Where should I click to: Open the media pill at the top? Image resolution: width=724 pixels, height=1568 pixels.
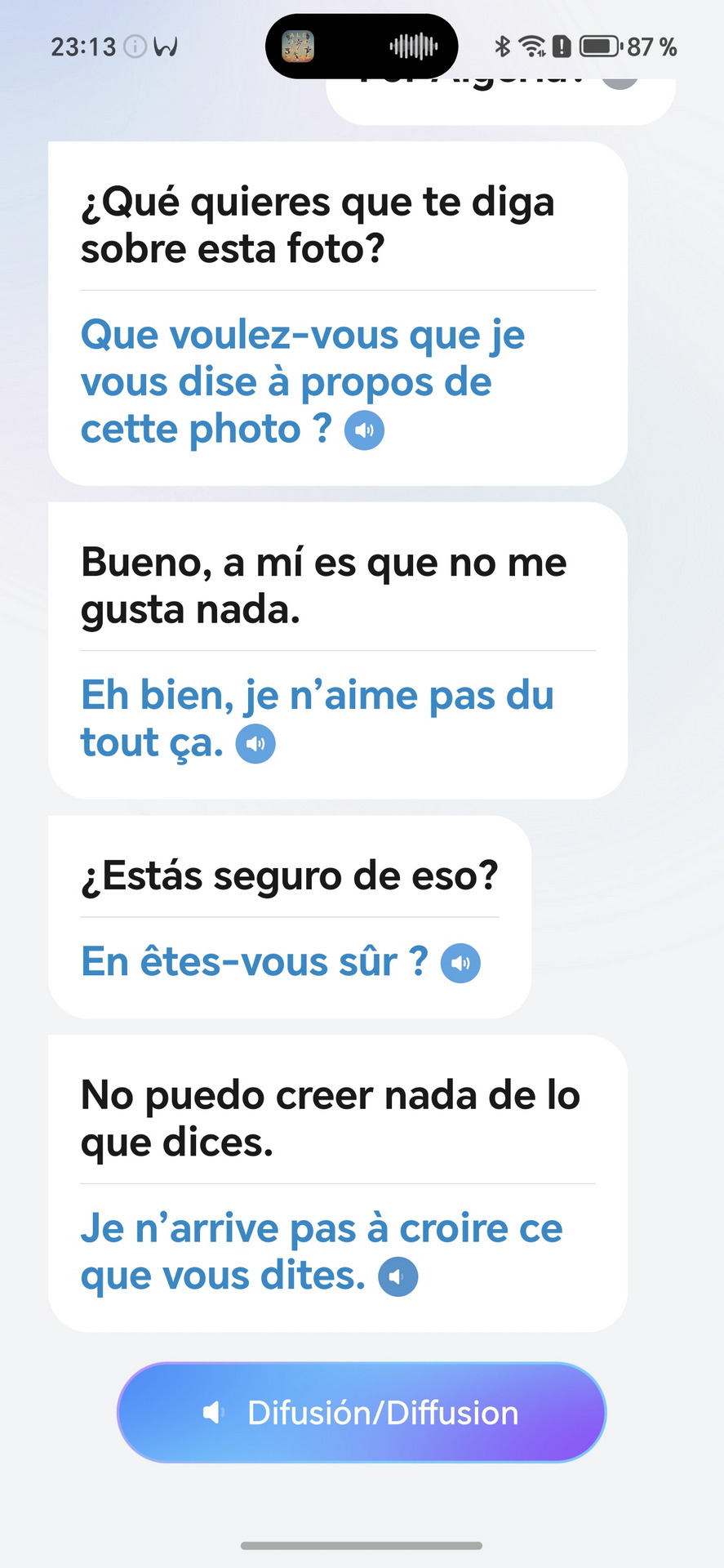362,47
